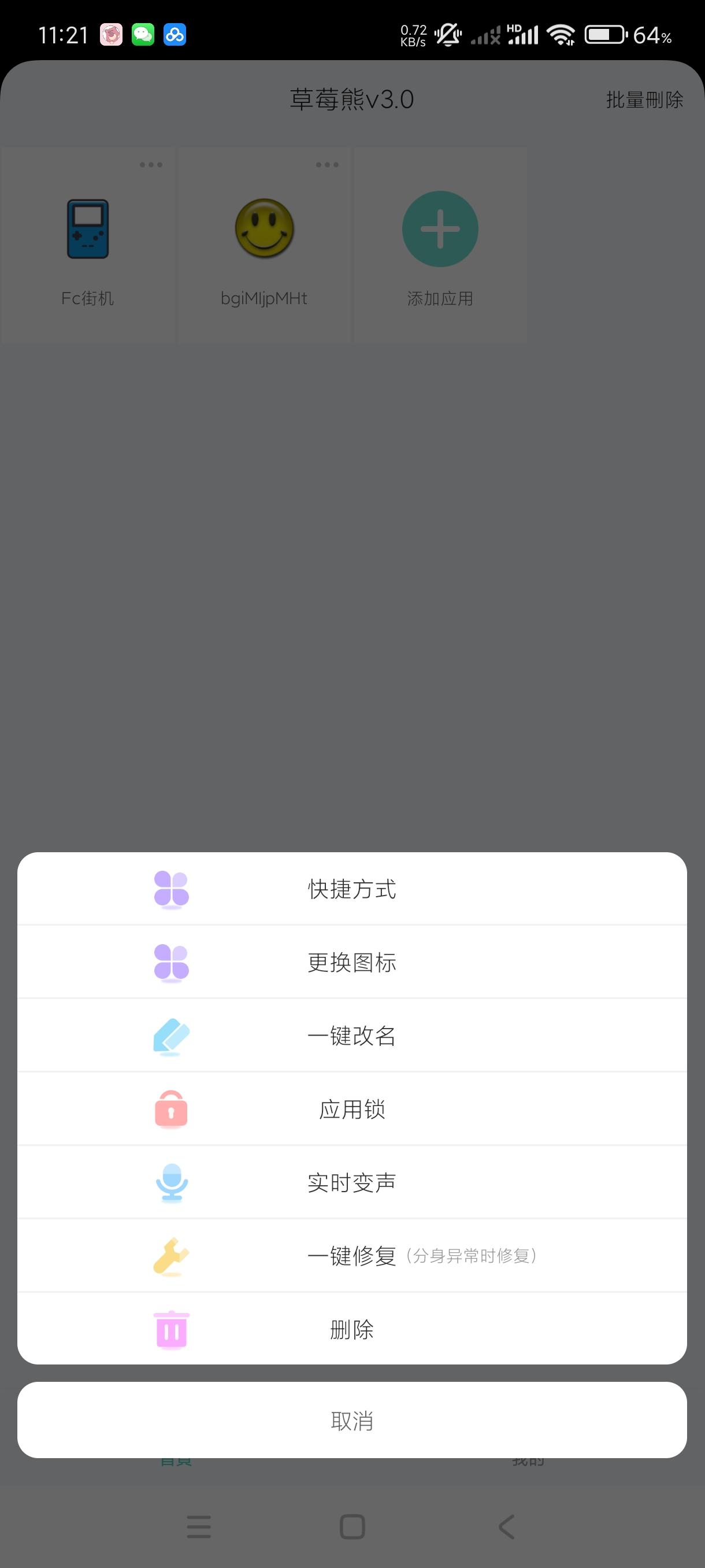Viewport: 705px width, 1568px height.
Task: Open the Fc街机 cloned app icon
Action: pyautogui.click(x=88, y=229)
